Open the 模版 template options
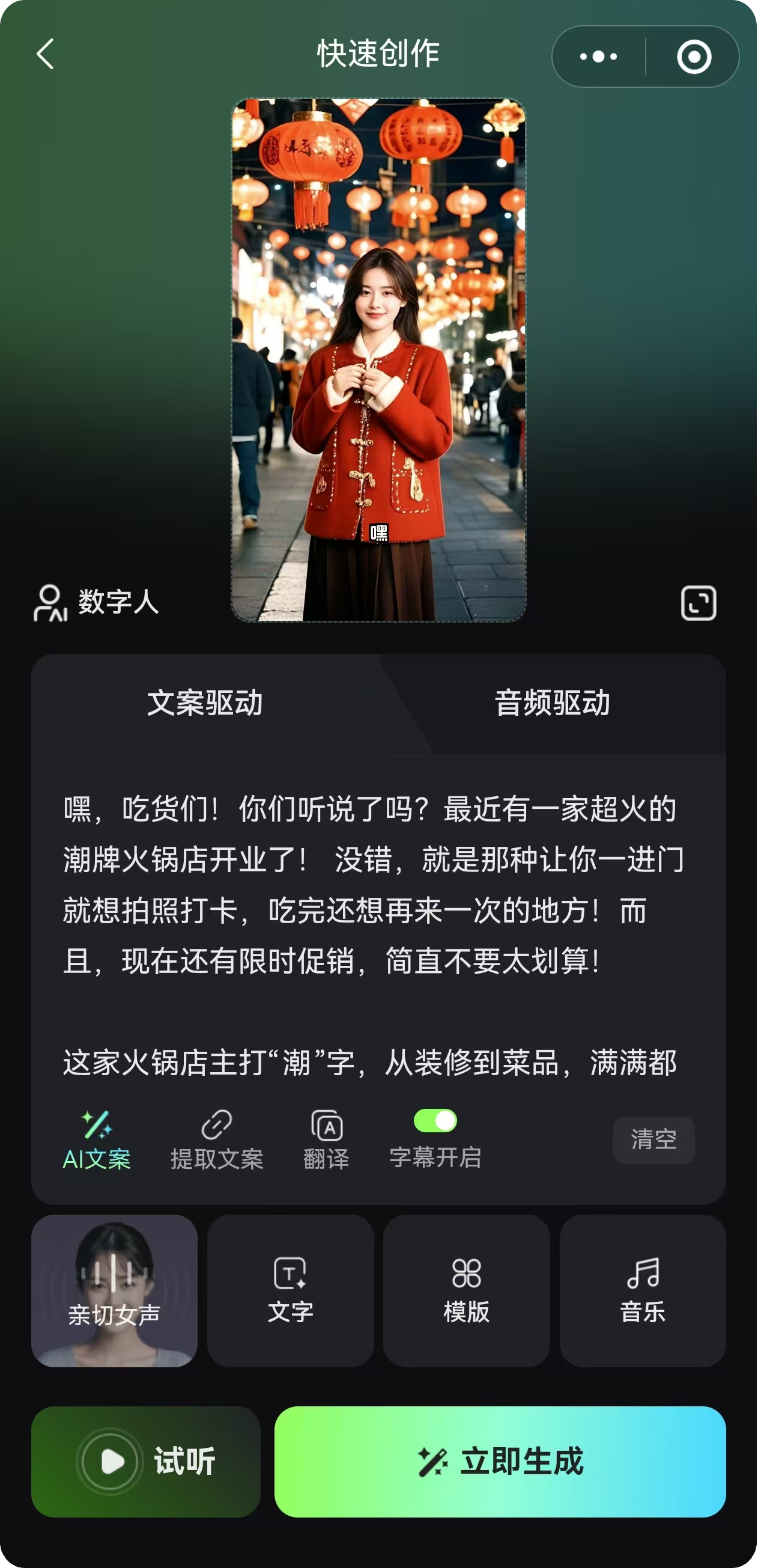This screenshot has height=1568, width=761. 467,1290
